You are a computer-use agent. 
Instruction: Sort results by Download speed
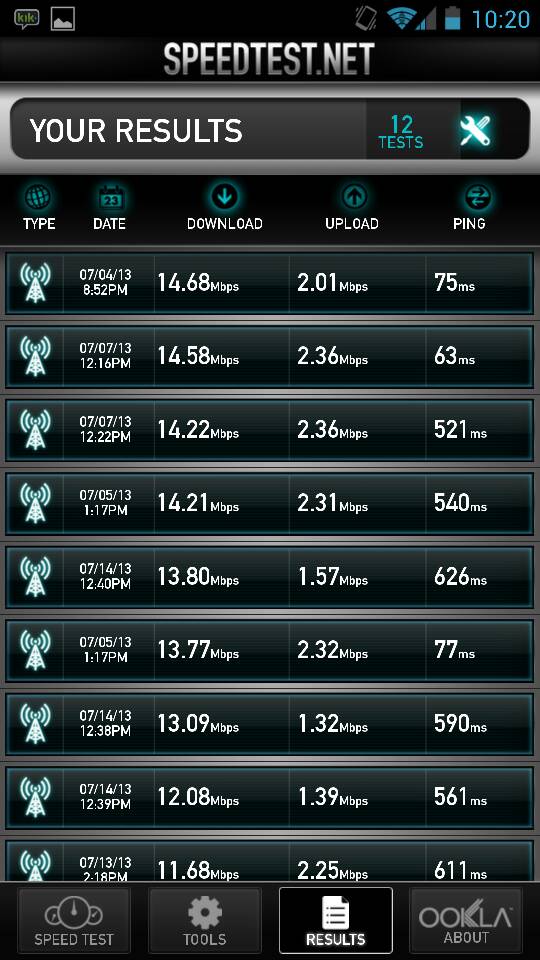click(x=225, y=209)
